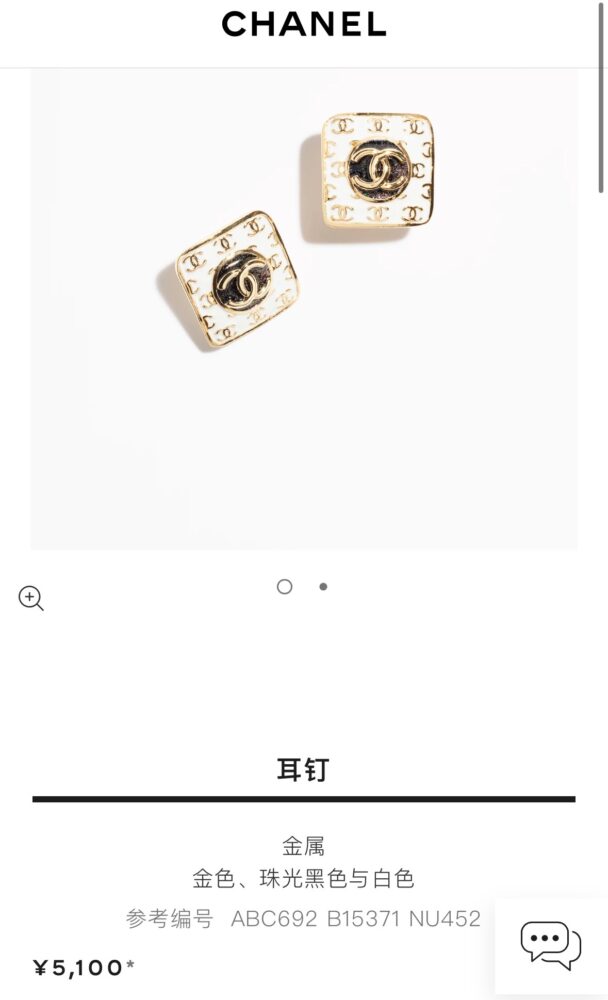Tap the magnifier zoom-in icon

pyautogui.click(x=31, y=598)
